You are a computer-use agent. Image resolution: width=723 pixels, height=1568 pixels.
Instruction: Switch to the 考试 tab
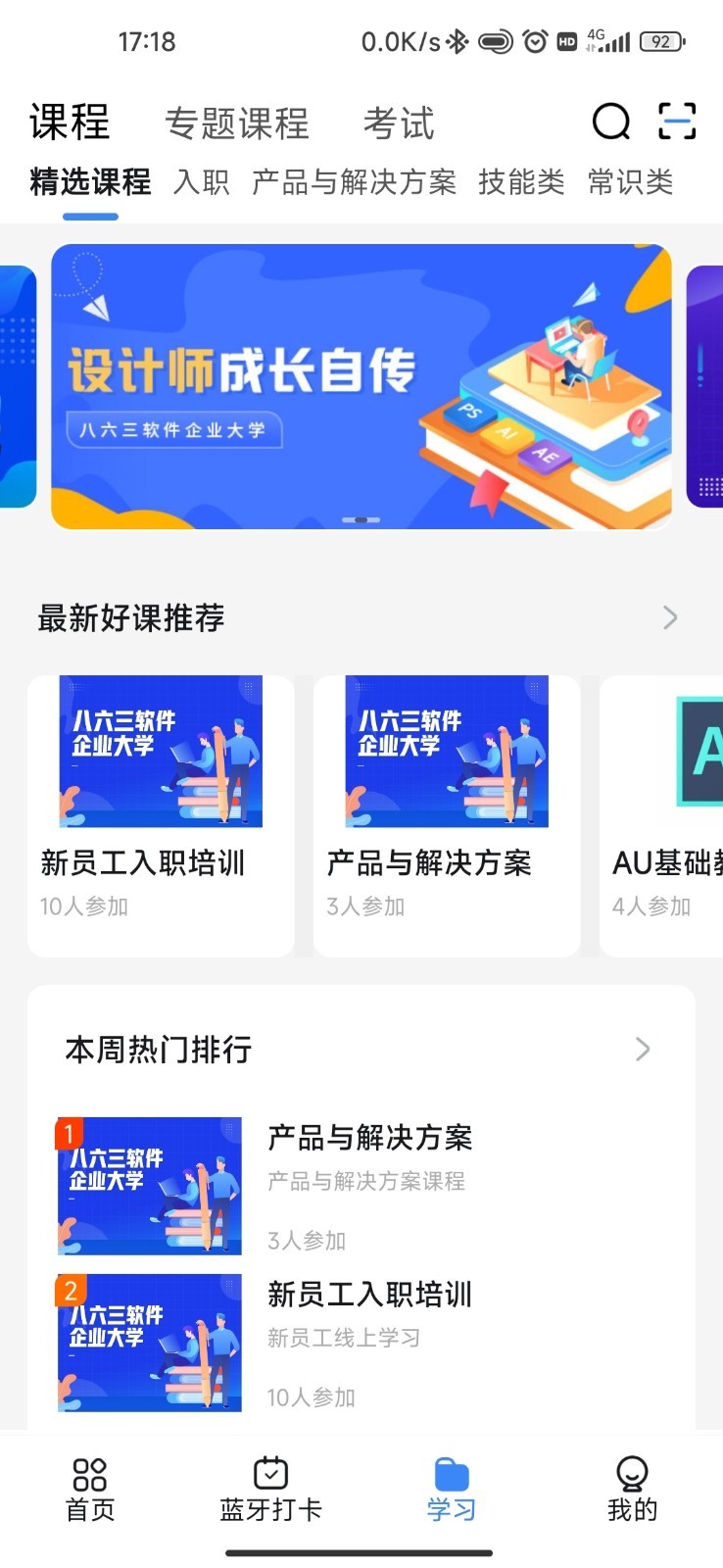pos(397,122)
